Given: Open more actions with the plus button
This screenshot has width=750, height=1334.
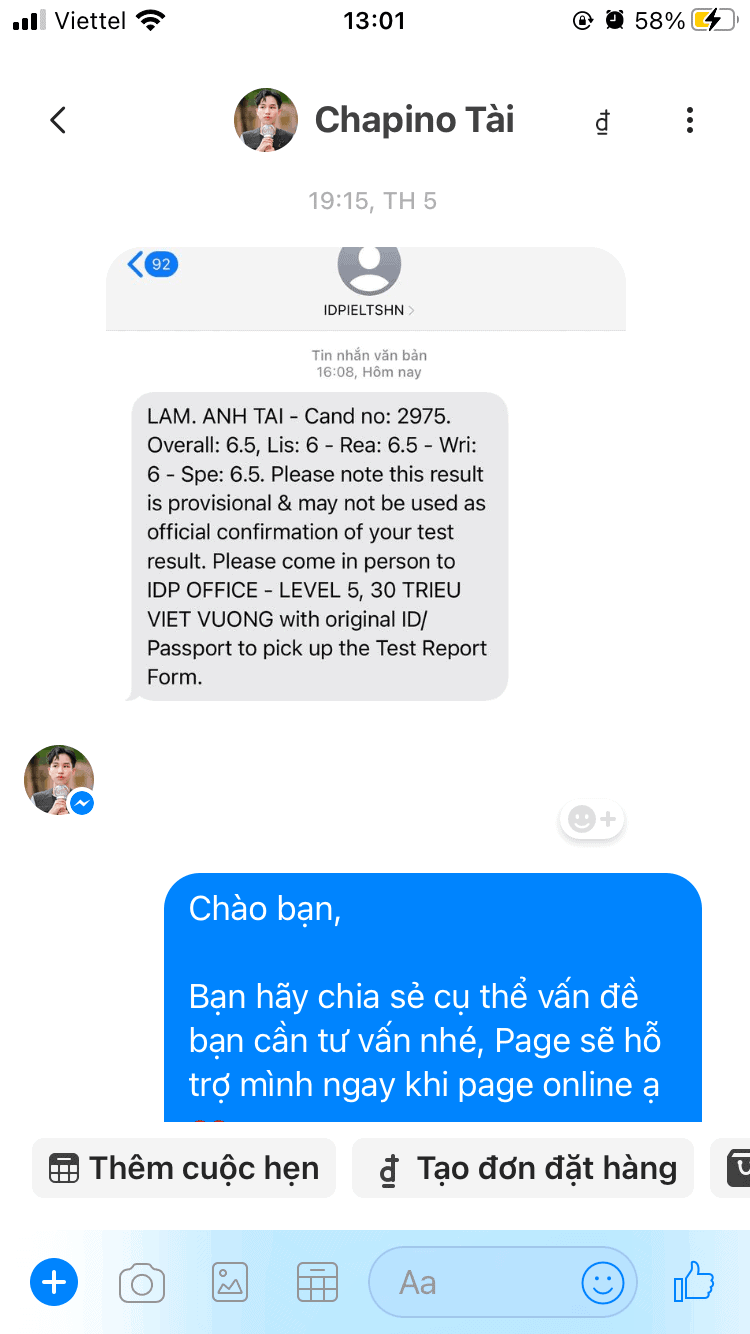Looking at the screenshot, I should pos(54,1282).
